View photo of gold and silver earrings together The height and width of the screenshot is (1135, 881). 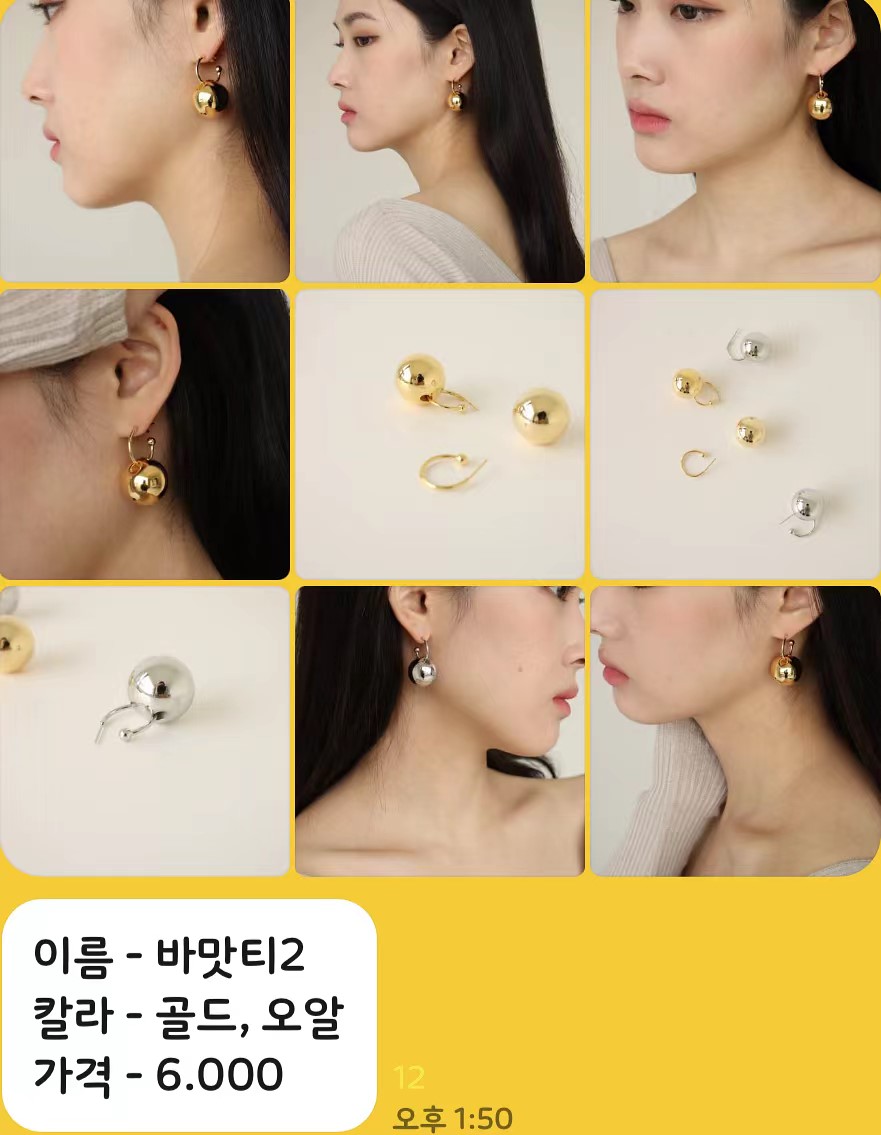point(735,434)
